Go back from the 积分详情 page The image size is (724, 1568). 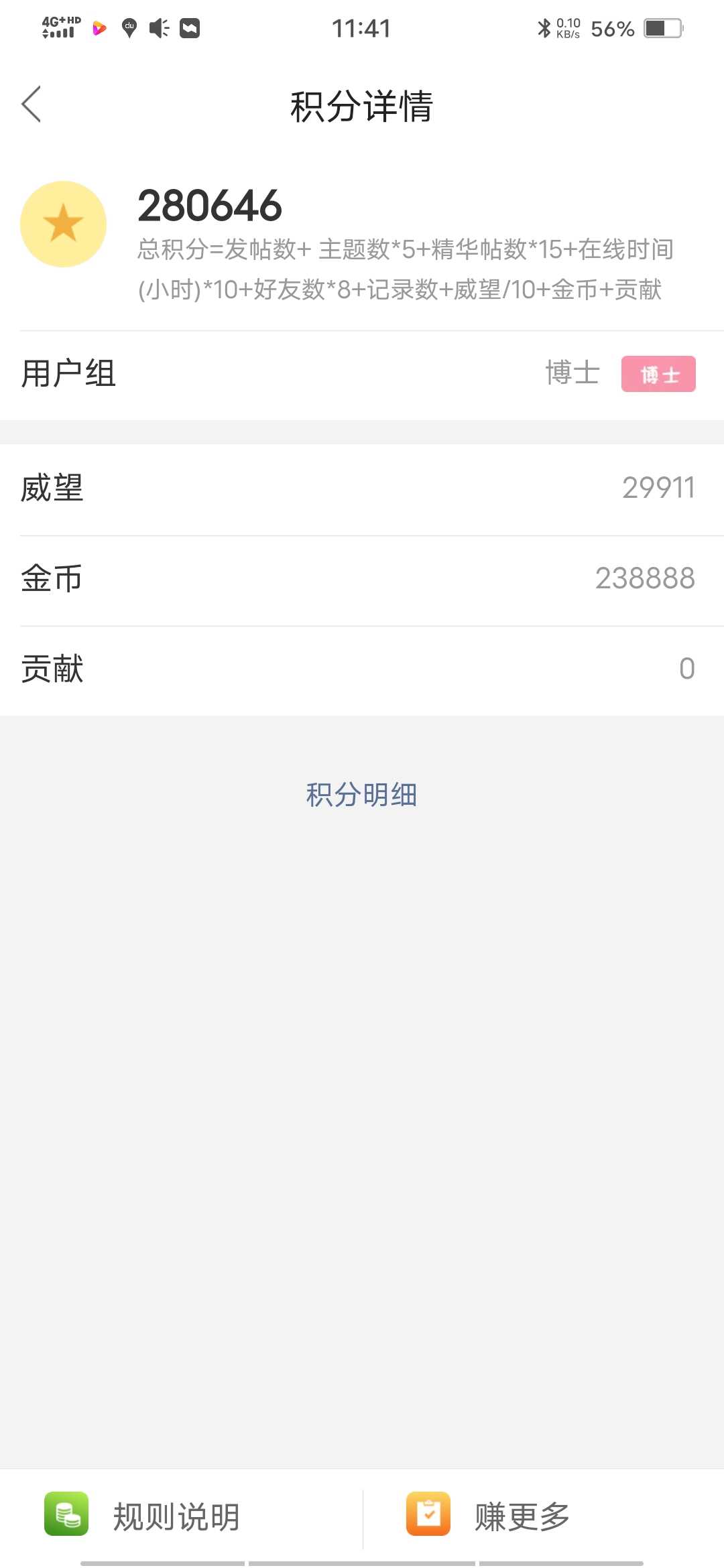coord(32,105)
